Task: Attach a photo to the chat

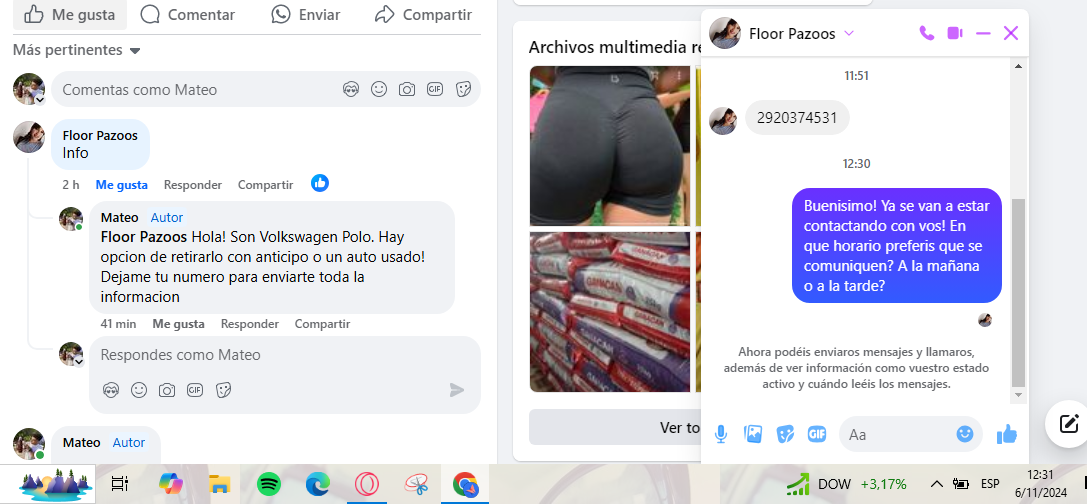Action: point(753,434)
